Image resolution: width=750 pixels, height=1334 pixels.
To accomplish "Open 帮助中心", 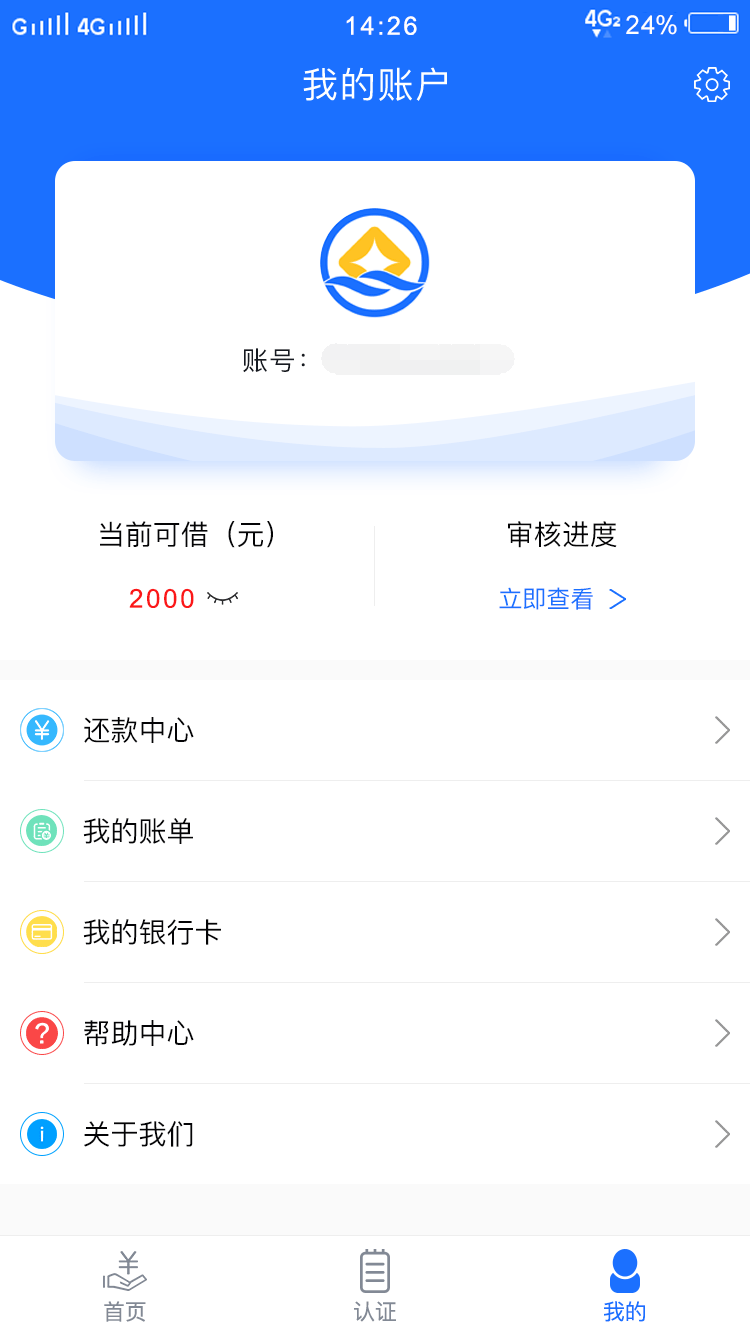I will pos(375,1033).
